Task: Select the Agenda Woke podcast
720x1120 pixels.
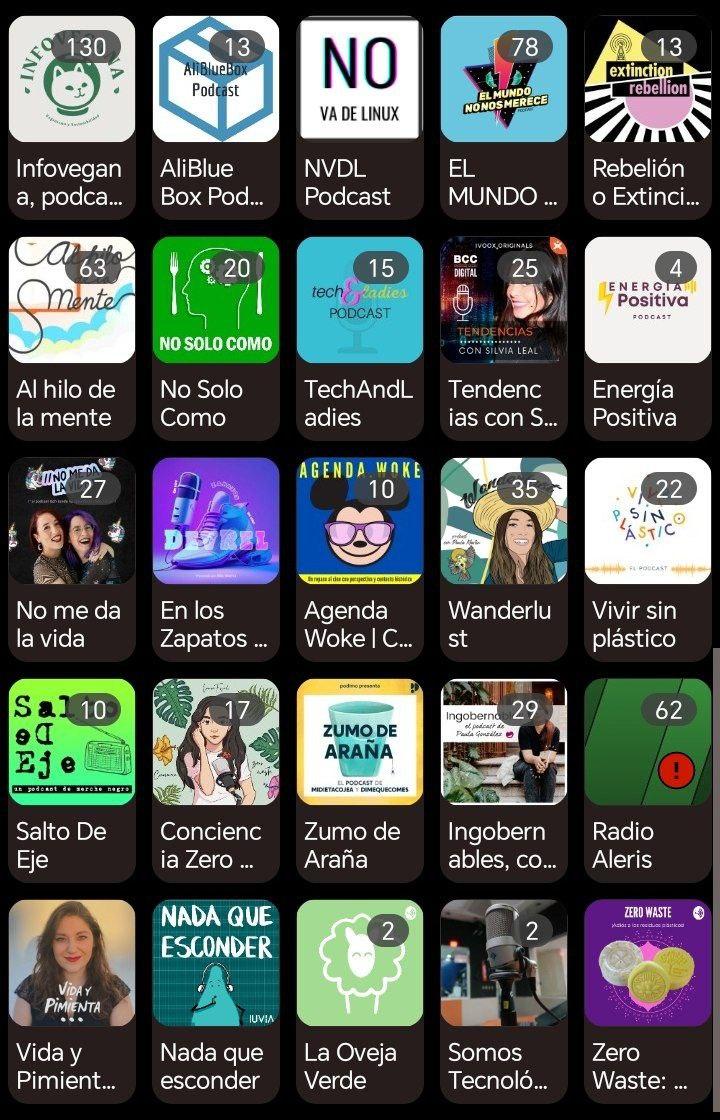Action: click(x=360, y=521)
